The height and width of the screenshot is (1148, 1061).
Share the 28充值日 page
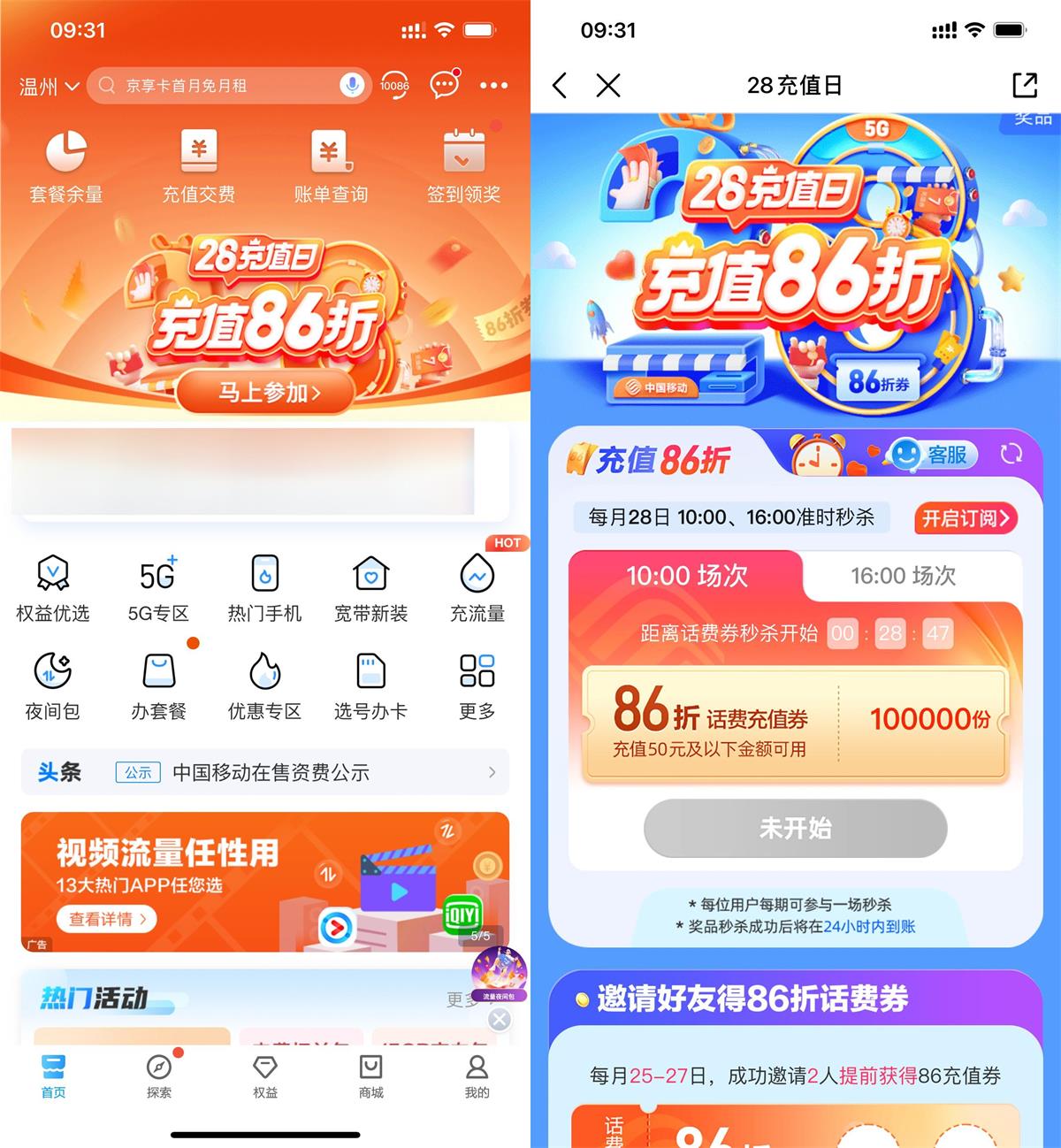point(1024,86)
